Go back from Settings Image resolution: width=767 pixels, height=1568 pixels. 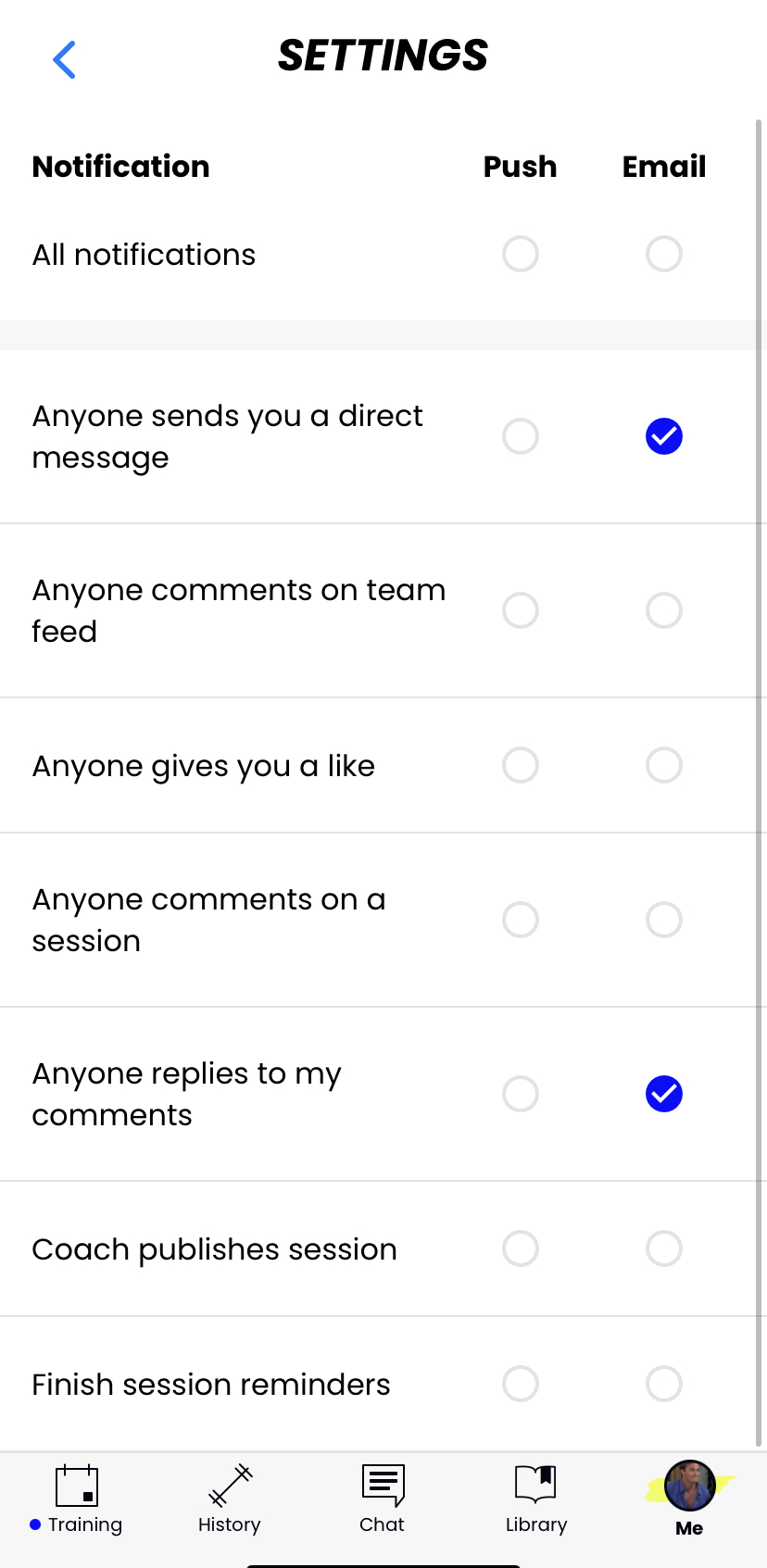coord(64,60)
